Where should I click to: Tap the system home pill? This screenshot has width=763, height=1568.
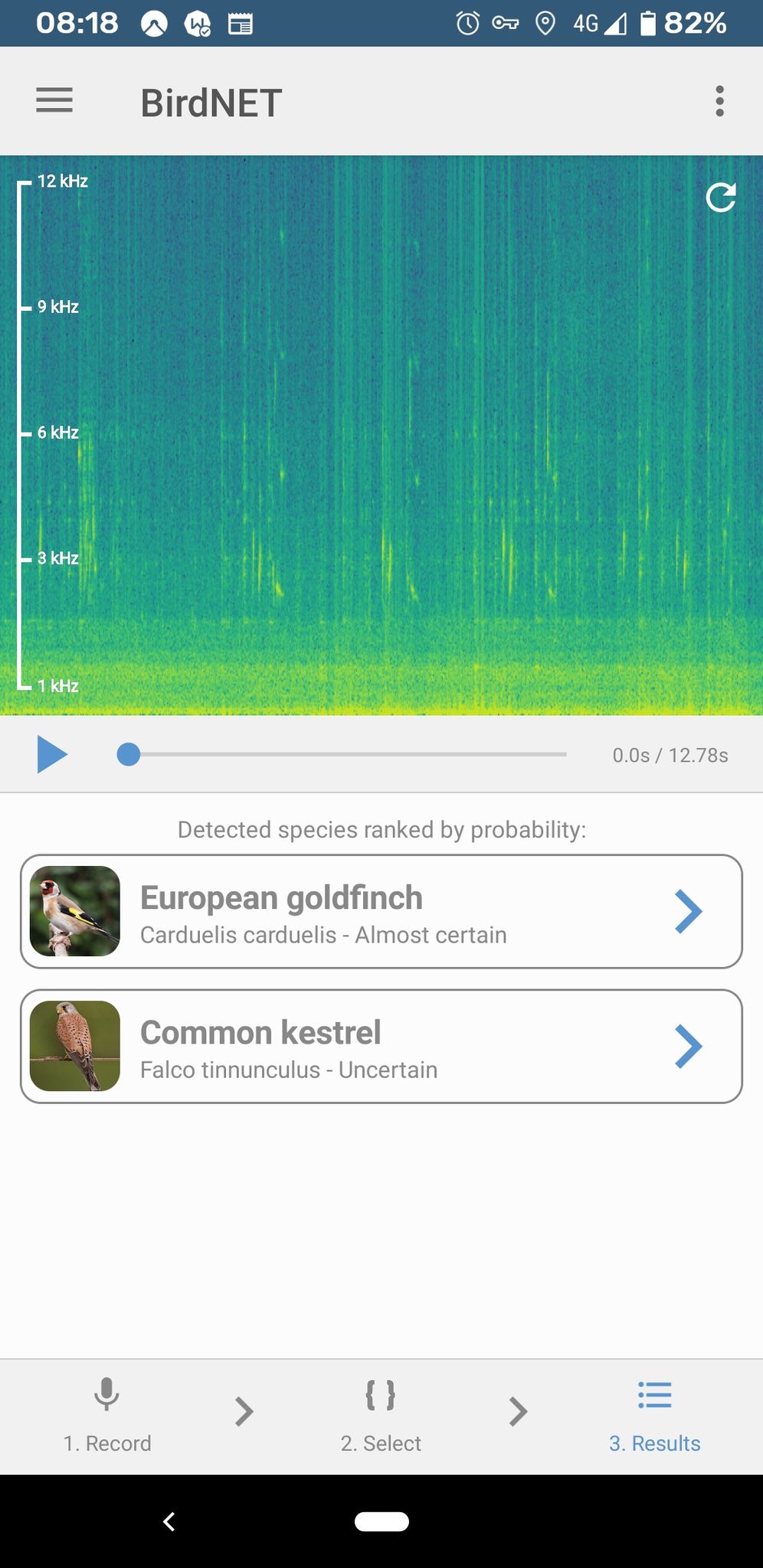point(381,1521)
